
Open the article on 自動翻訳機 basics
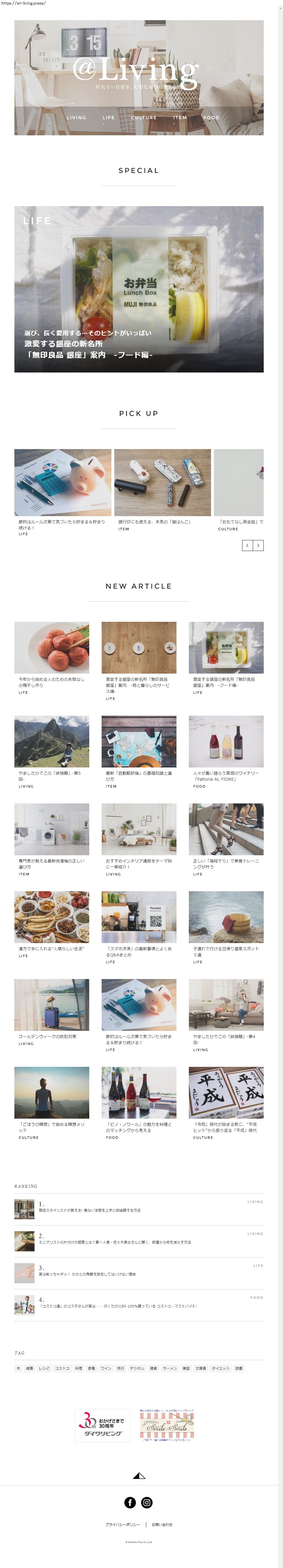tap(139, 741)
